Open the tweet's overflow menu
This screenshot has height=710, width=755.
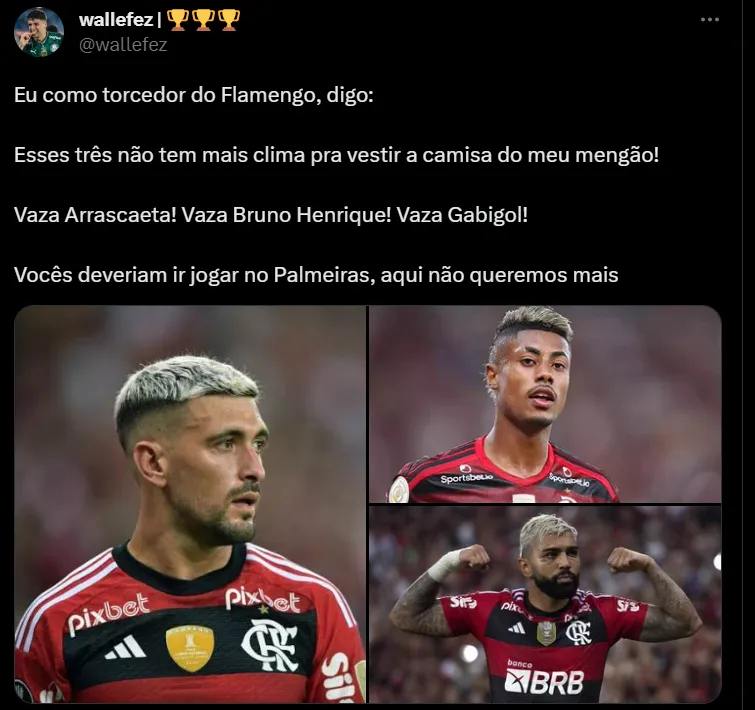(x=710, y=20)
